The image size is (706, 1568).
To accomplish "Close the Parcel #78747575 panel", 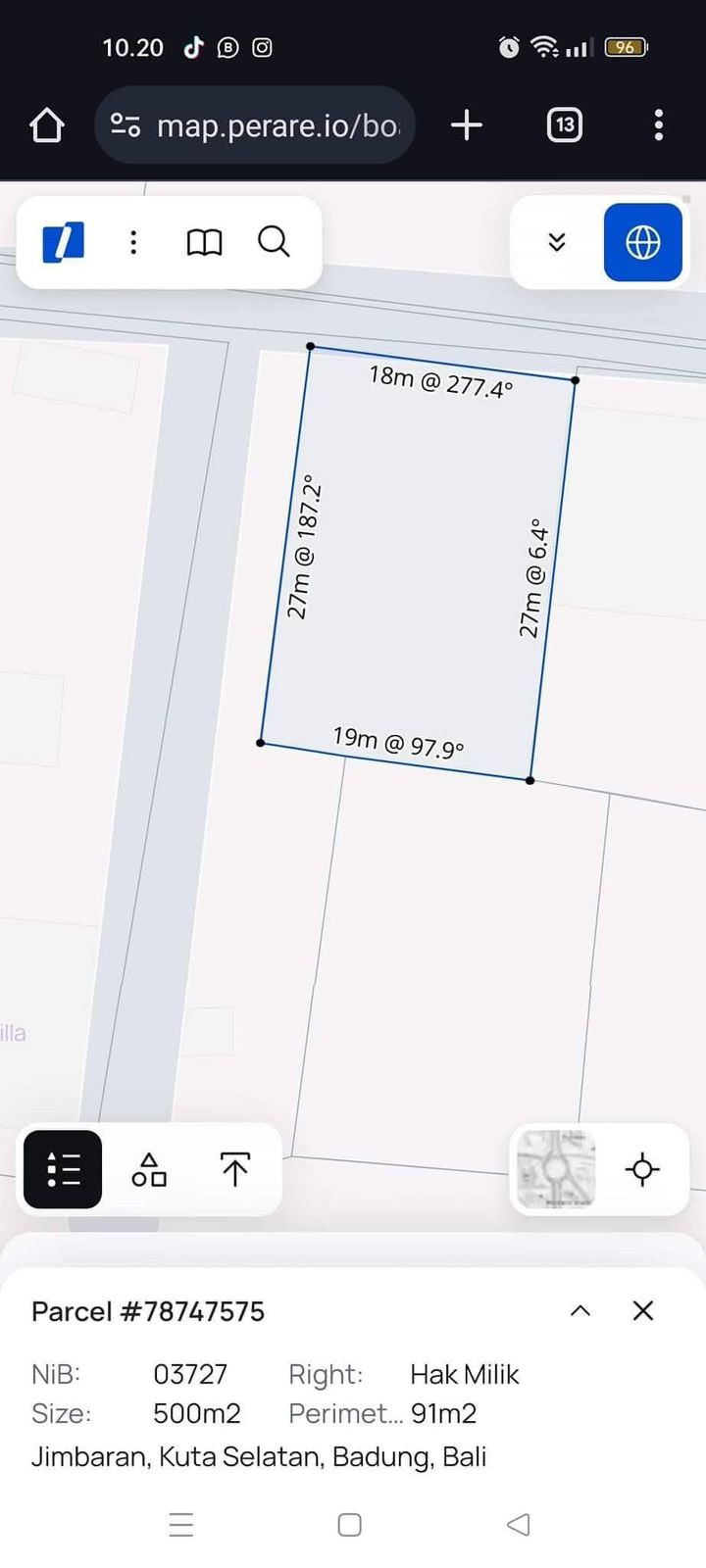I will [x=643, y=1310].
